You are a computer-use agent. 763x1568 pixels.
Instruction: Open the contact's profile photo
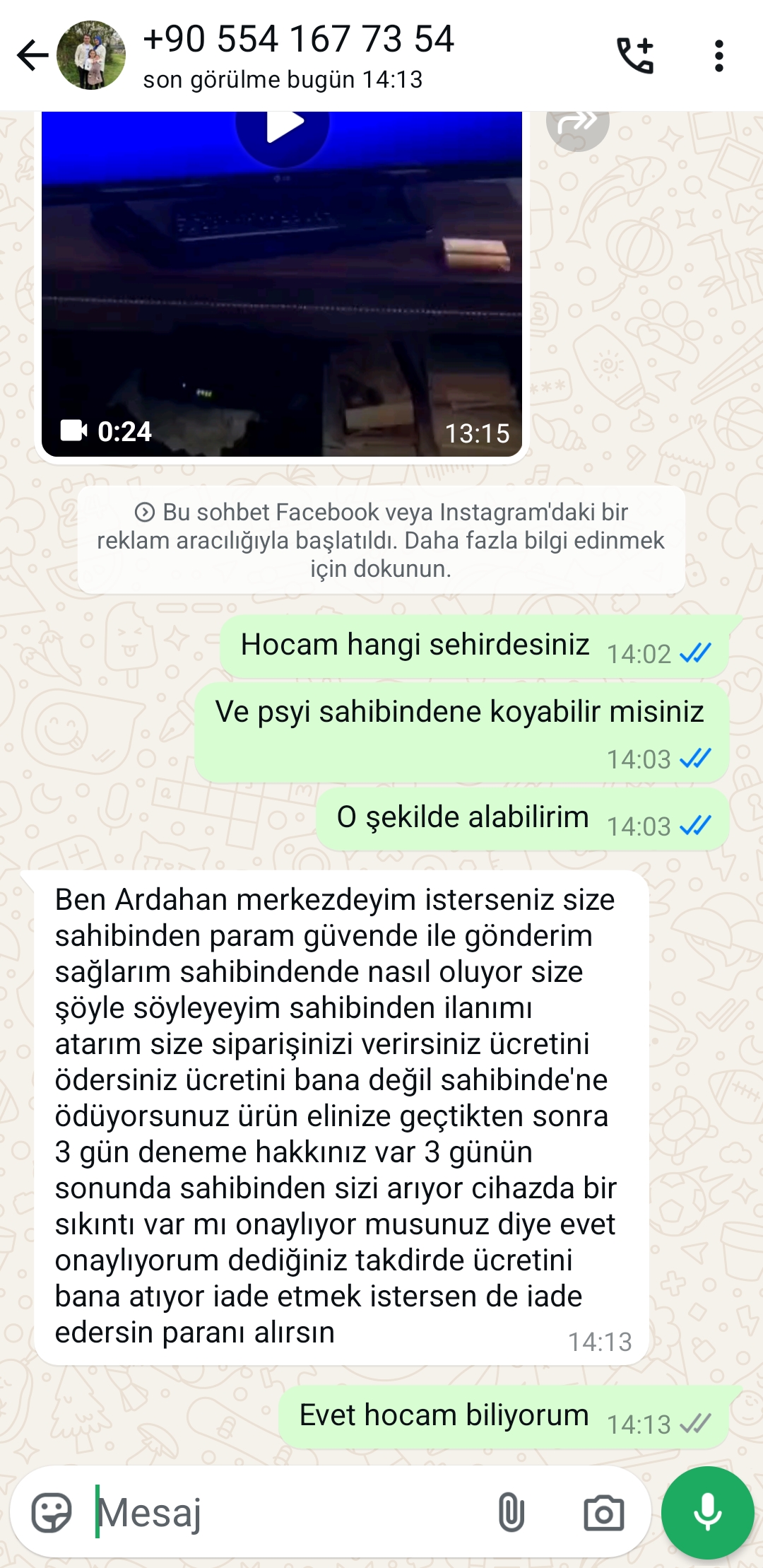point(91,56)
